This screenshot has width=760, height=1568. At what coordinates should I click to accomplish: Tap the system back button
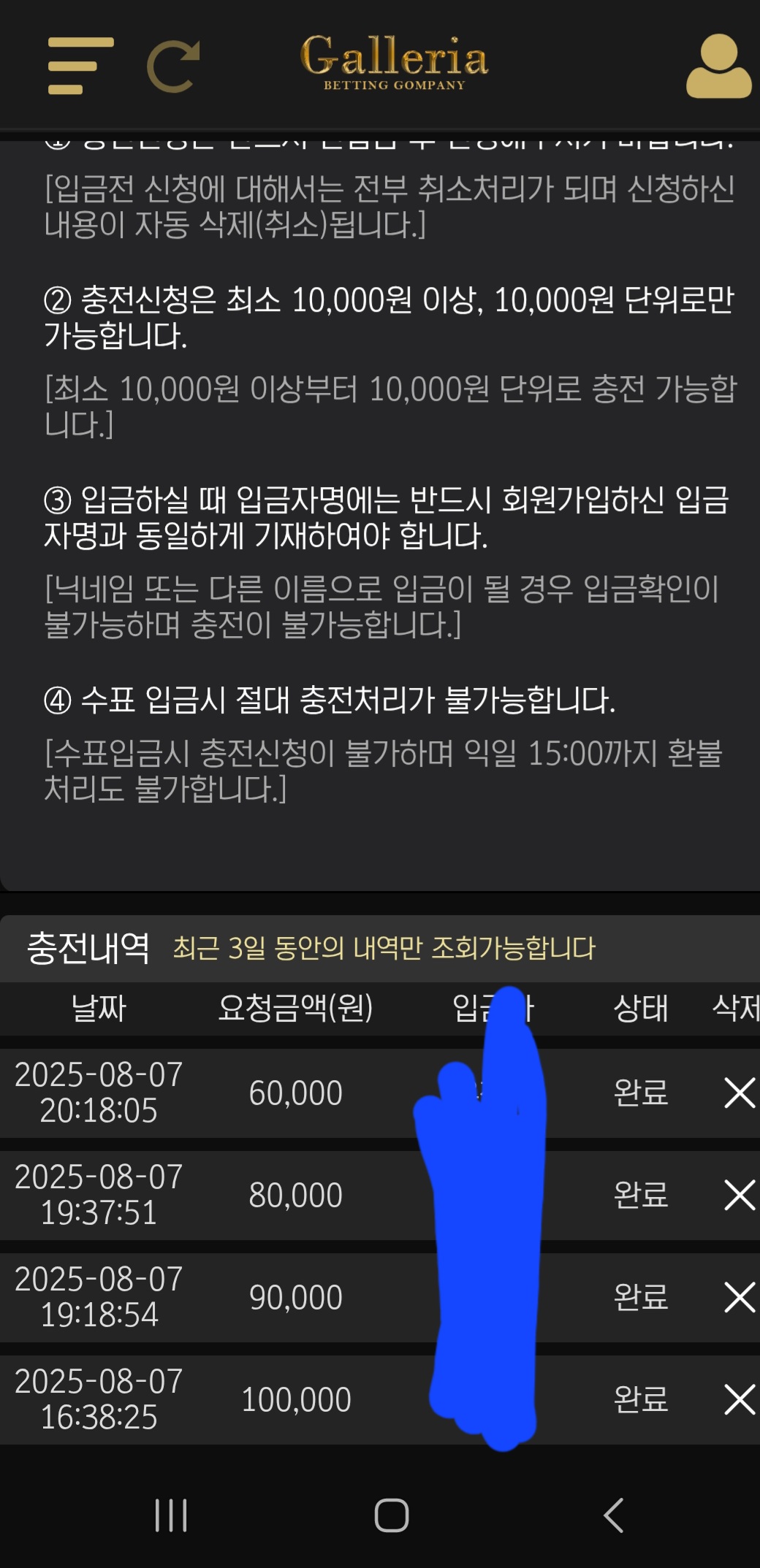pos(614,1515)
